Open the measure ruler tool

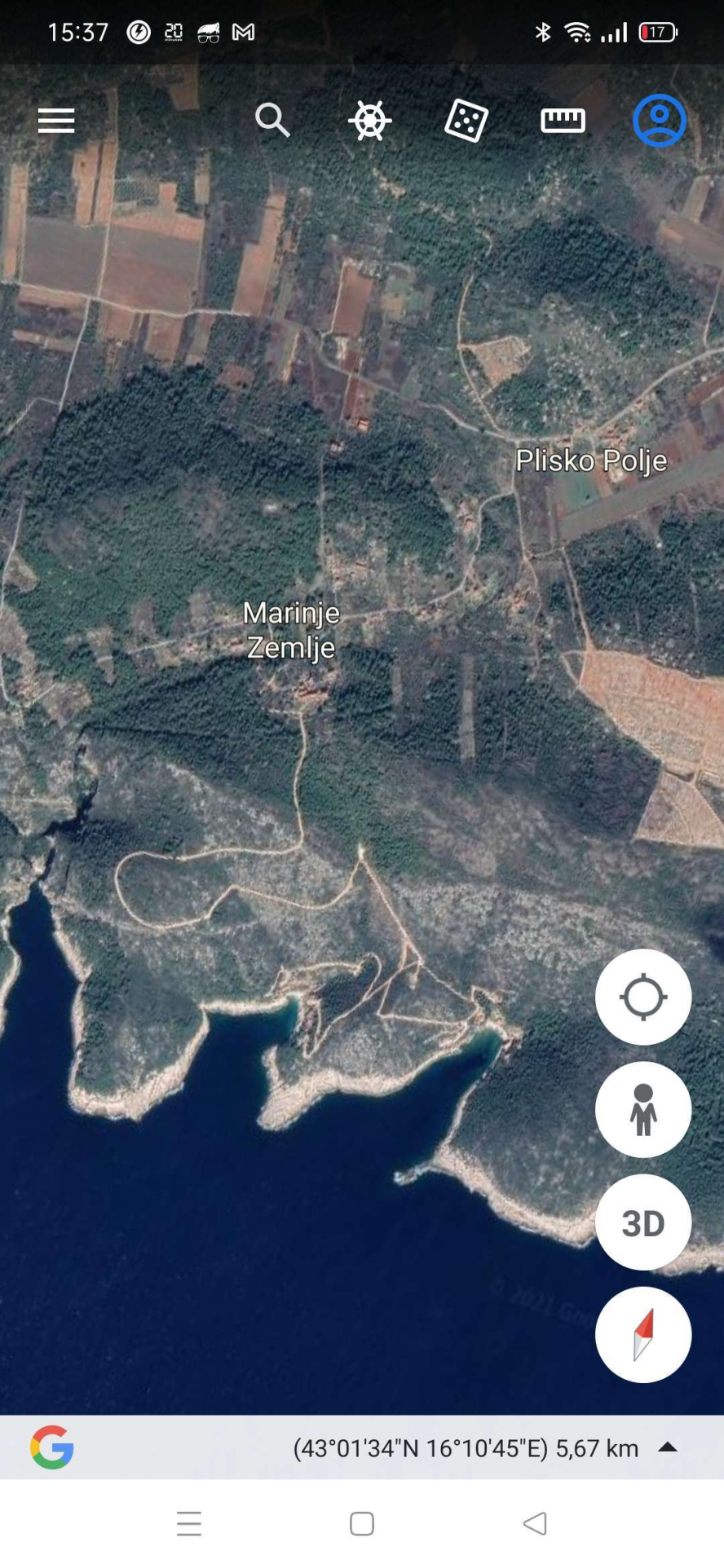[x=563, y=121]
